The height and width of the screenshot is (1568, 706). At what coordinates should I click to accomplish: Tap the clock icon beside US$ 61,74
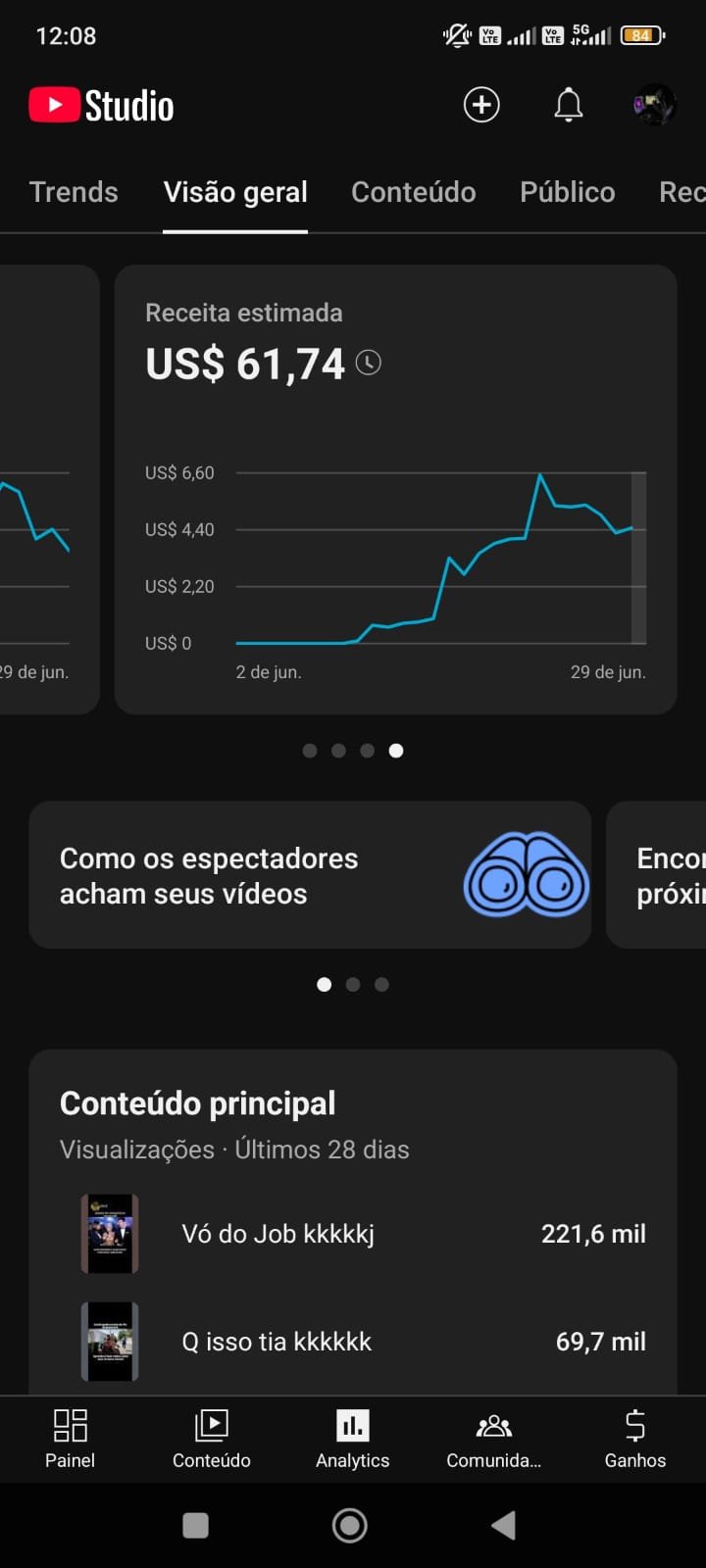point(368,363)
